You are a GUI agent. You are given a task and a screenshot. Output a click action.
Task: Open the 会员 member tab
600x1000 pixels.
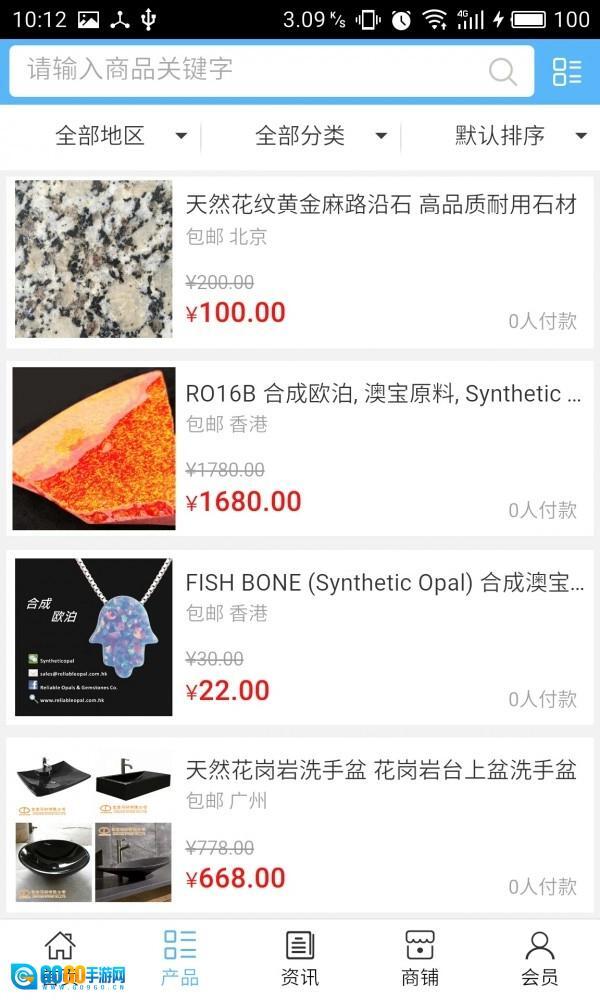540,957
